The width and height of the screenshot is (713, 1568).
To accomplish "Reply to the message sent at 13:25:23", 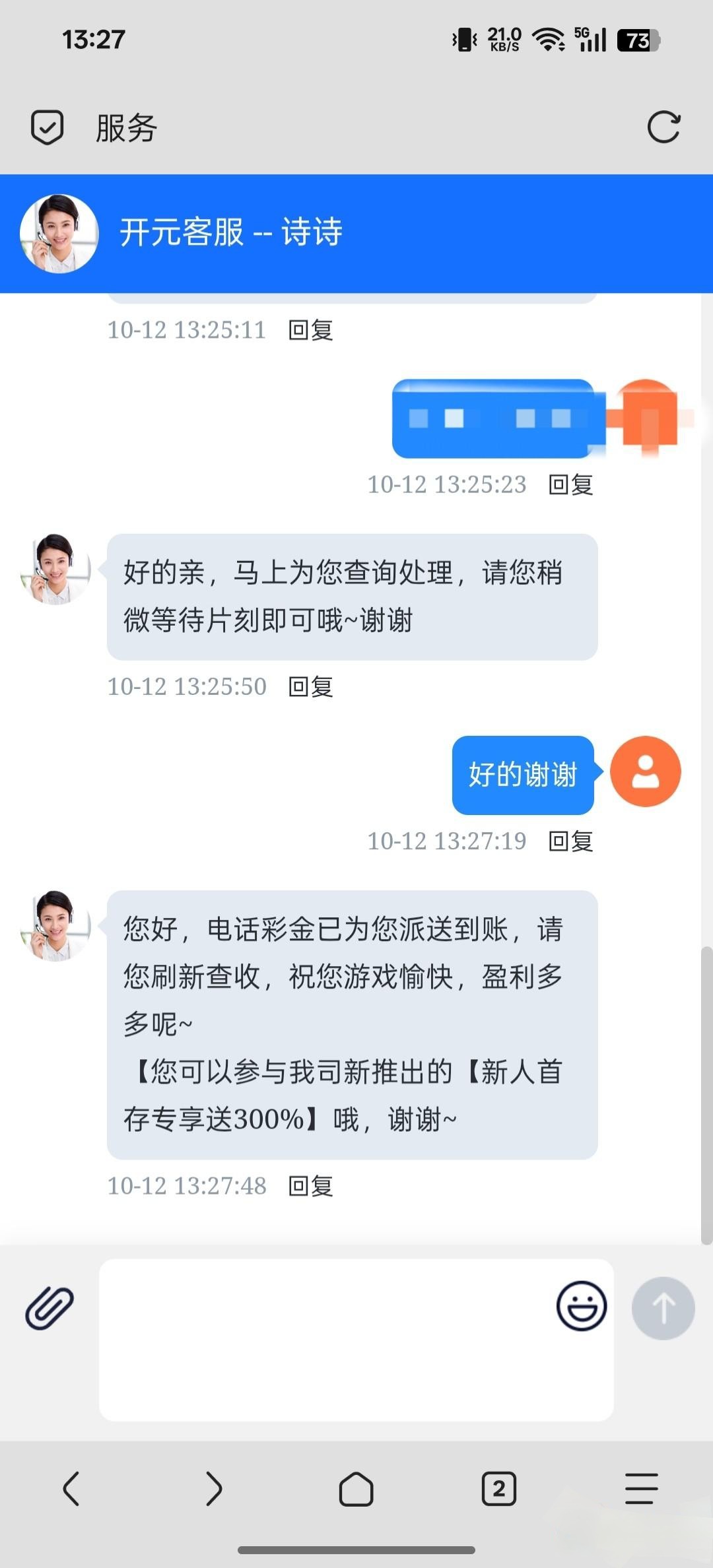I will click(x=571, y=484).
